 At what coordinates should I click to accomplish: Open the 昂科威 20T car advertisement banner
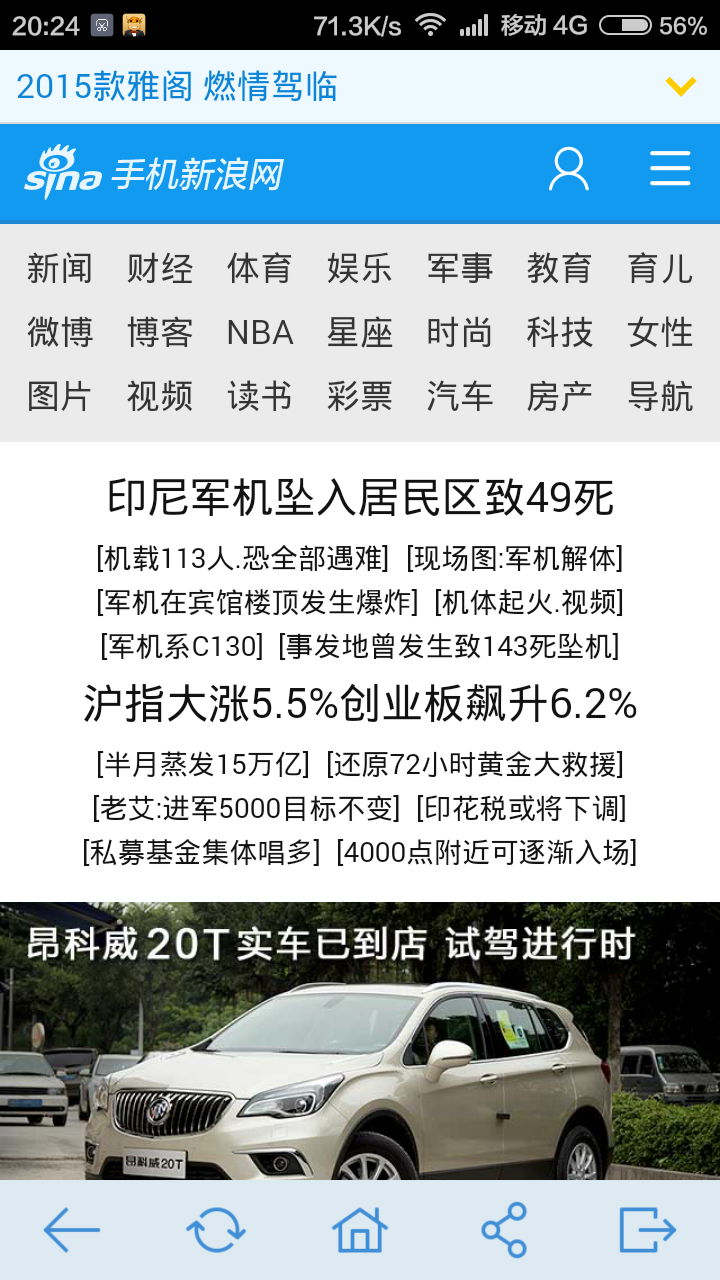coord(360,1040)
